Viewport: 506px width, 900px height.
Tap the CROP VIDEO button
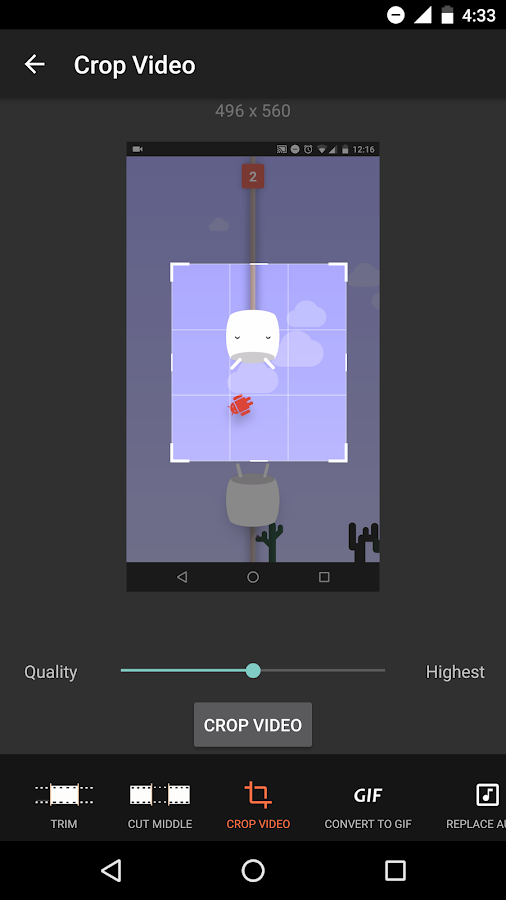click(253, 725)
